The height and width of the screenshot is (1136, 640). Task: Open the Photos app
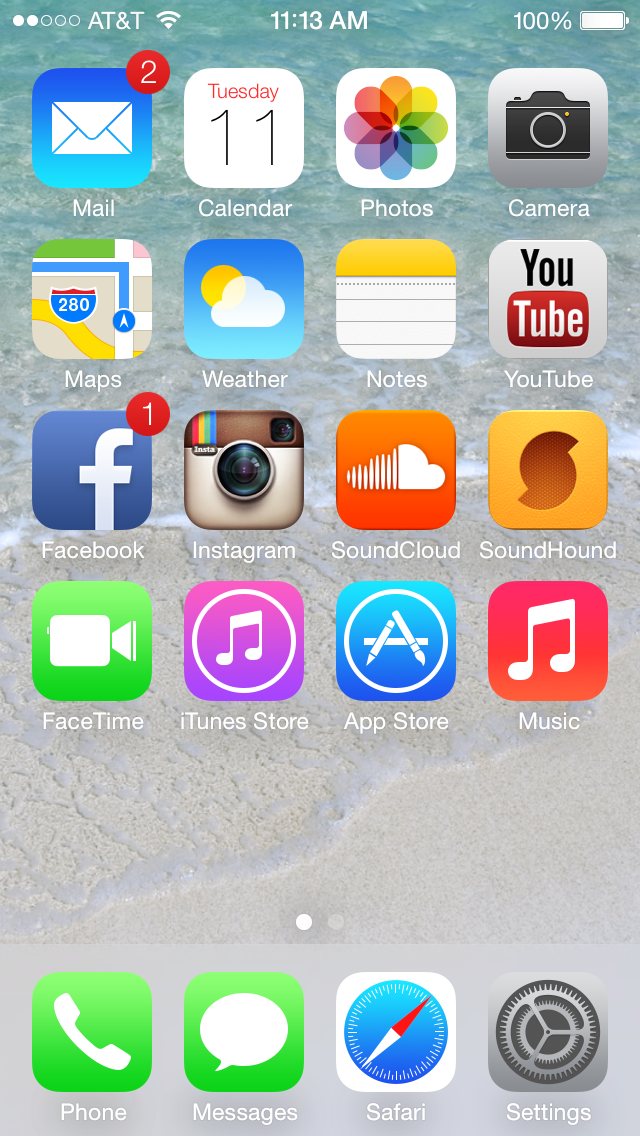click(x=396, y=129)
